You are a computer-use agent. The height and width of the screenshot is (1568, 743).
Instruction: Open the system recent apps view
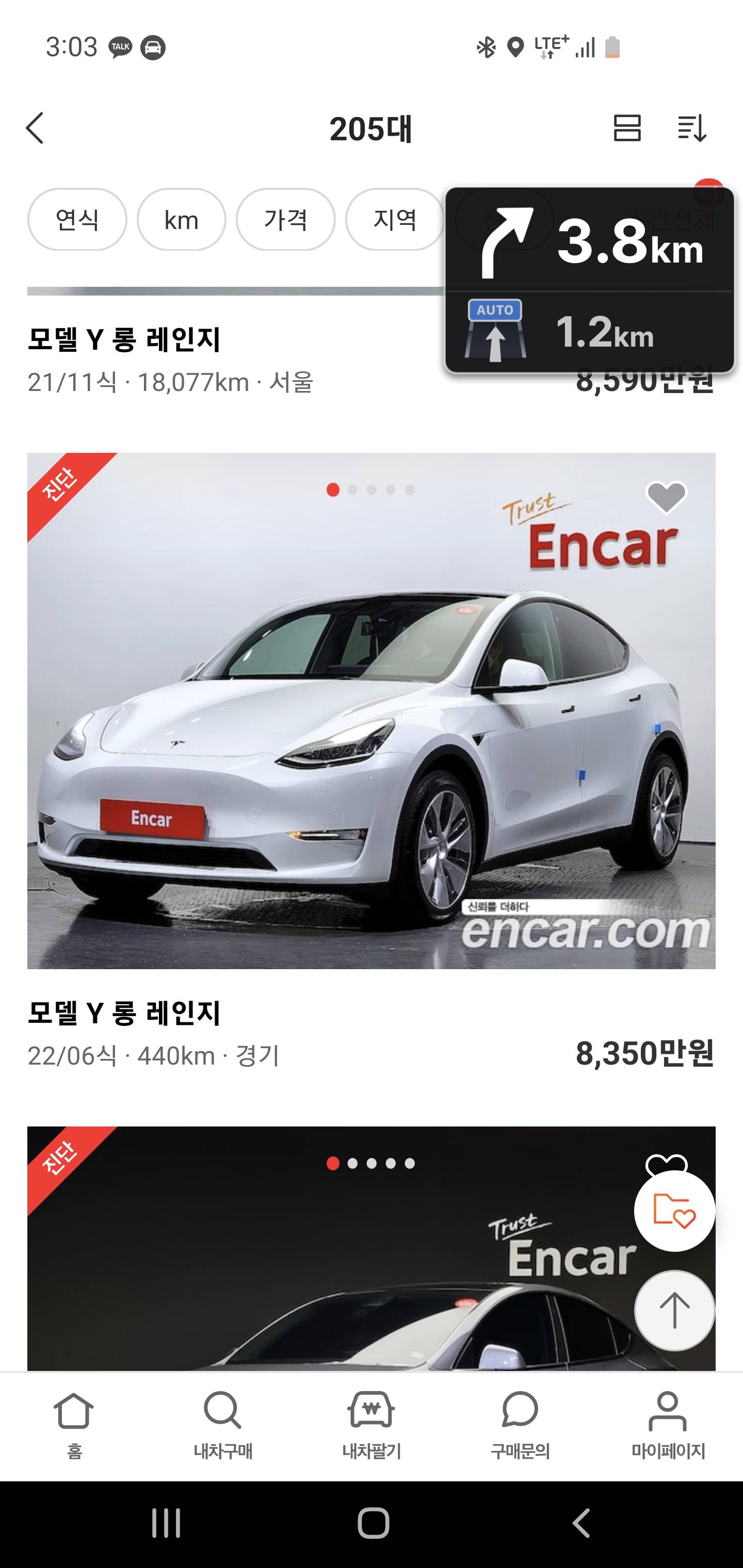(x=166, y=1523)
